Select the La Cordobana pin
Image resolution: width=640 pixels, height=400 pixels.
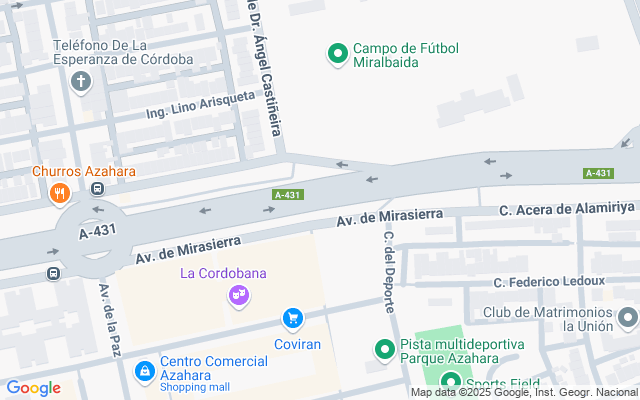238,295
